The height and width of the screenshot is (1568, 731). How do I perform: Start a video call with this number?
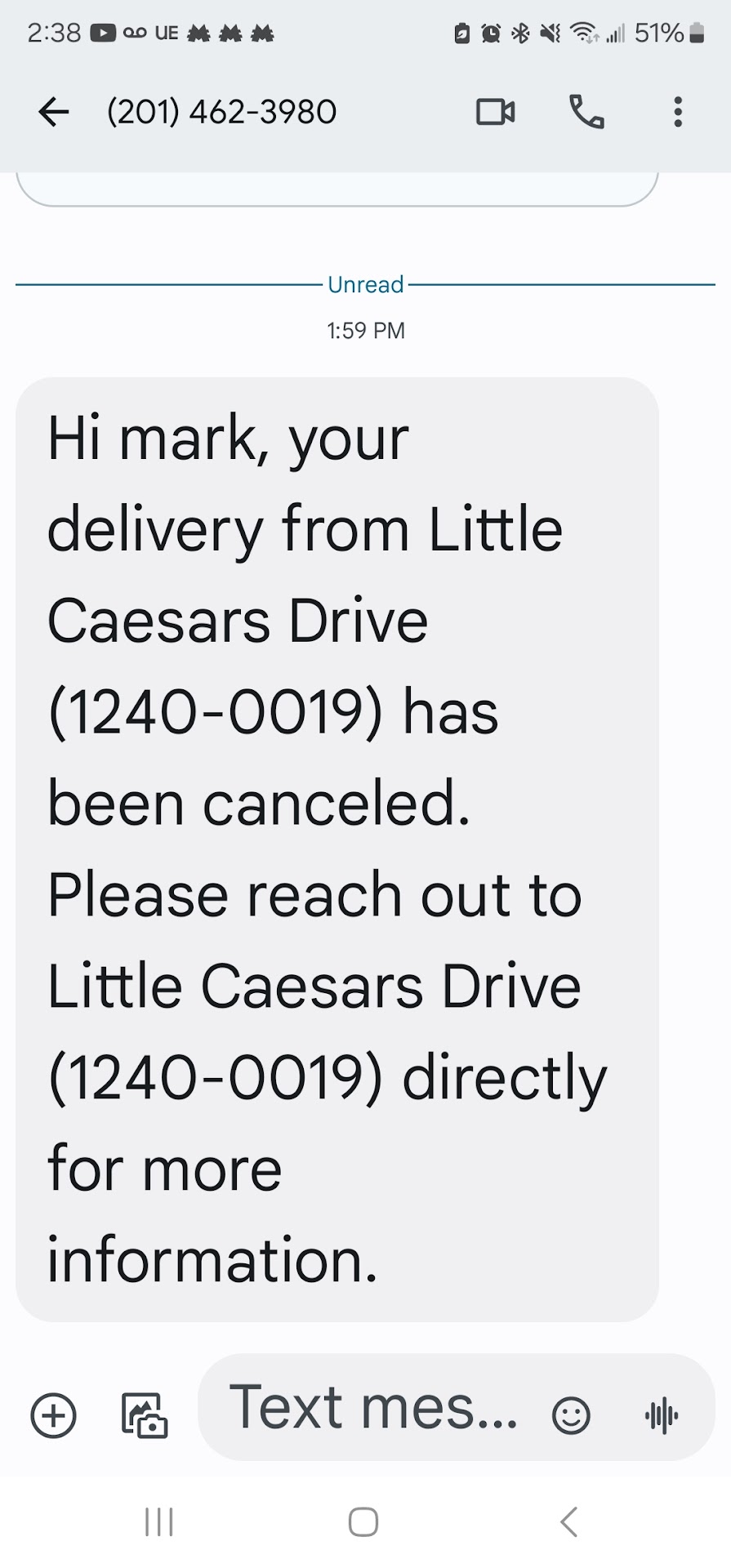point(495,112)
